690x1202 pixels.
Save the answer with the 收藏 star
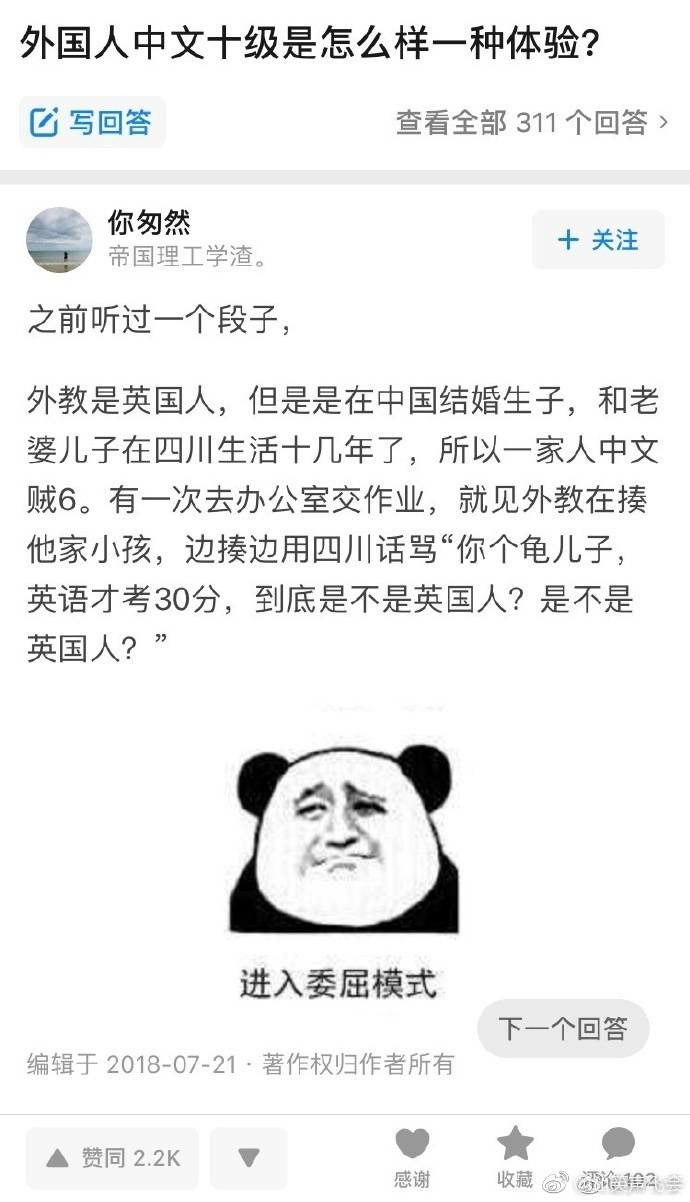tap(515, 1156)
